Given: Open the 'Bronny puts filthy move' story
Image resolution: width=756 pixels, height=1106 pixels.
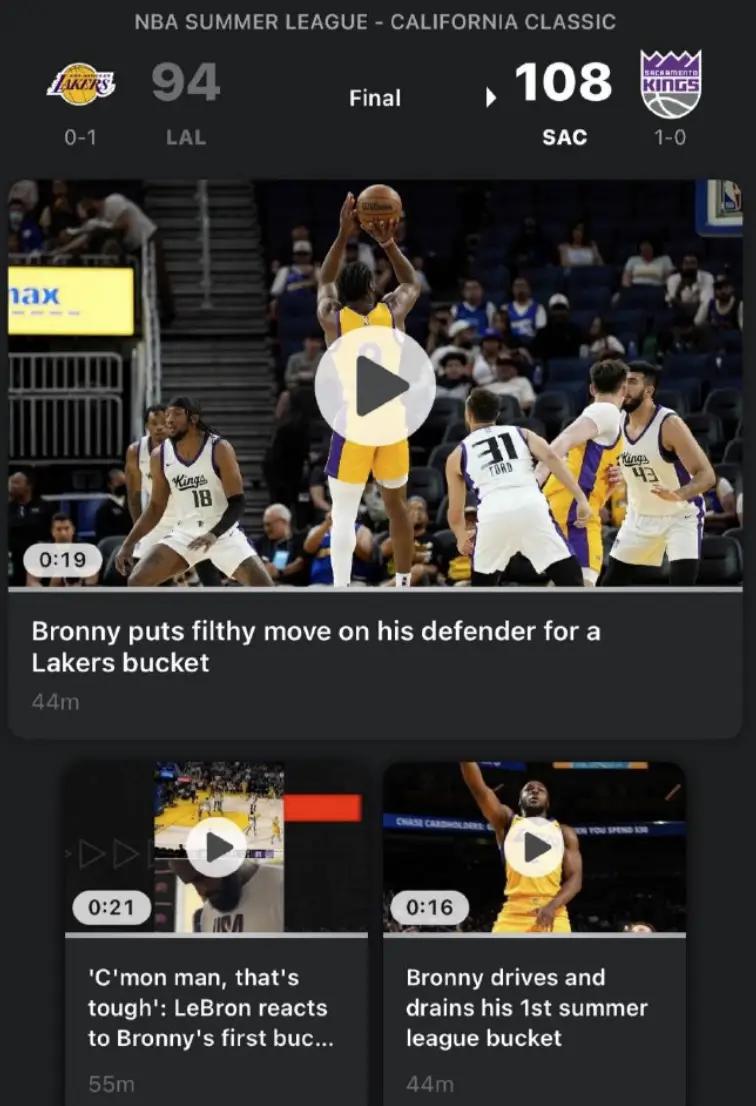Looking at the screenshot, I should pos(316,647).
